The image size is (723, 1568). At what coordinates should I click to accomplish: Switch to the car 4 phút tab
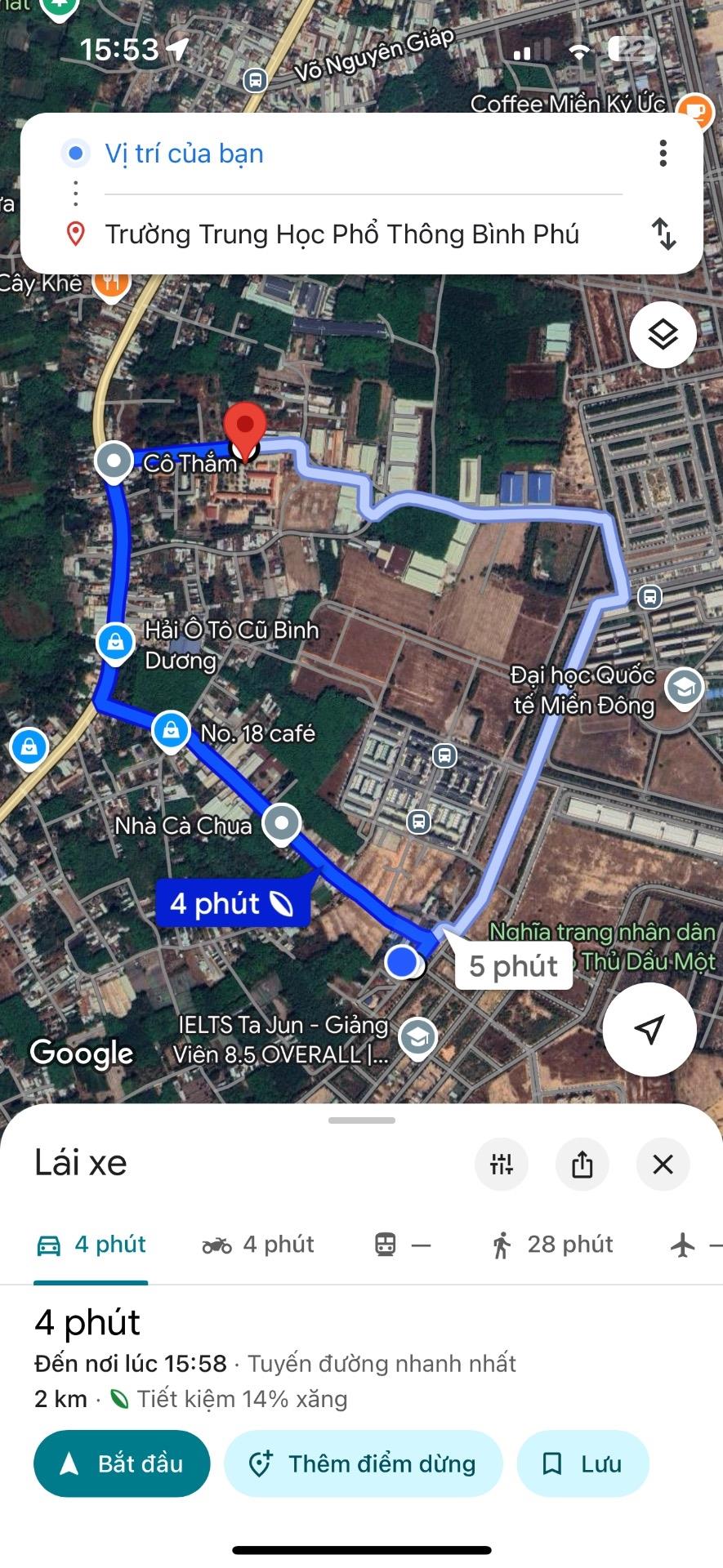click(91, 1245)
